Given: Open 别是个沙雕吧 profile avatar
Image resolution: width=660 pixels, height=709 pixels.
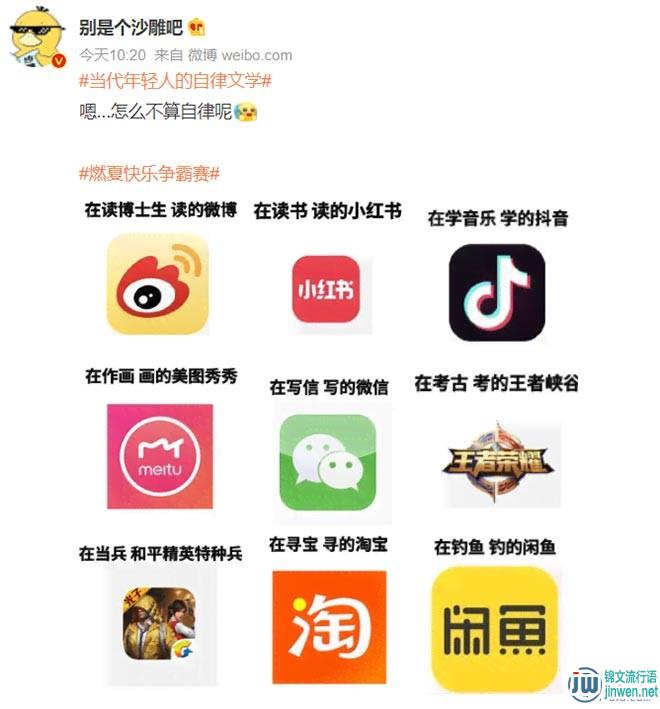Looking at the screenshot, I should (x=37, y=40).
